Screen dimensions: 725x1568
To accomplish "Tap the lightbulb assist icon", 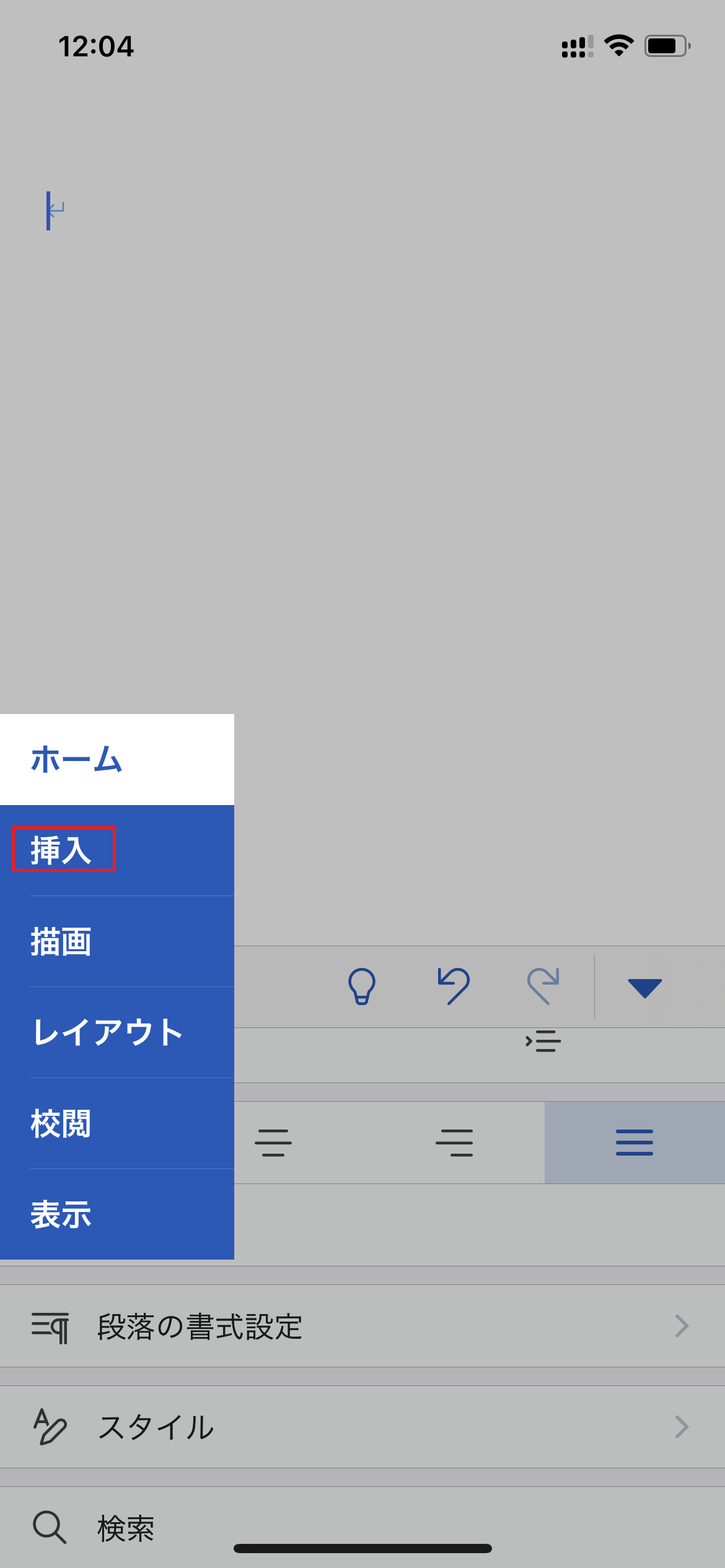I will coord(362,986).
